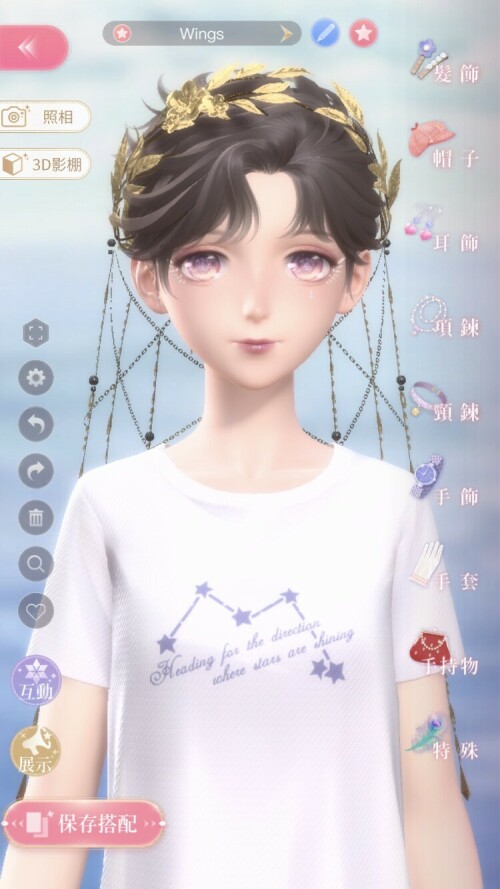500x889 pixels.
Task: Undo the last outfit change
Action: (x=36, y=424)
